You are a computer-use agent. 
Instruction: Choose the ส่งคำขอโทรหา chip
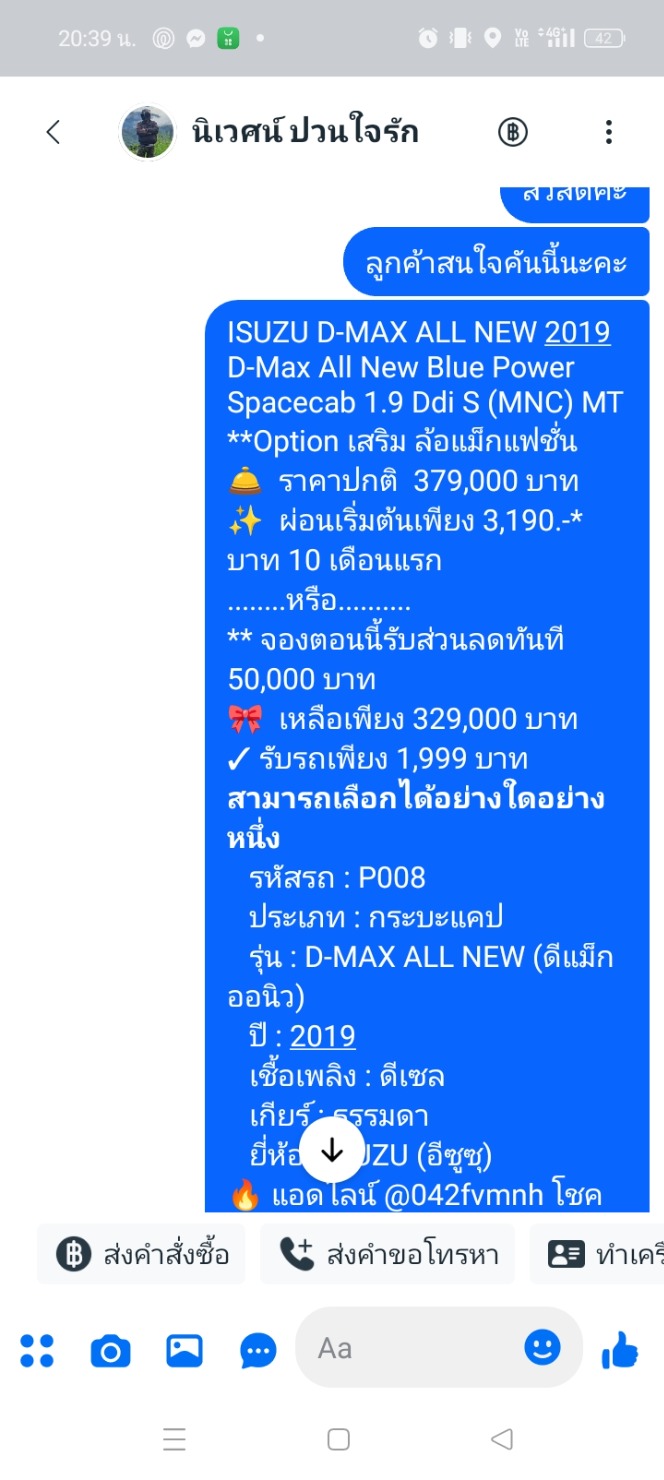(388, 1254)
